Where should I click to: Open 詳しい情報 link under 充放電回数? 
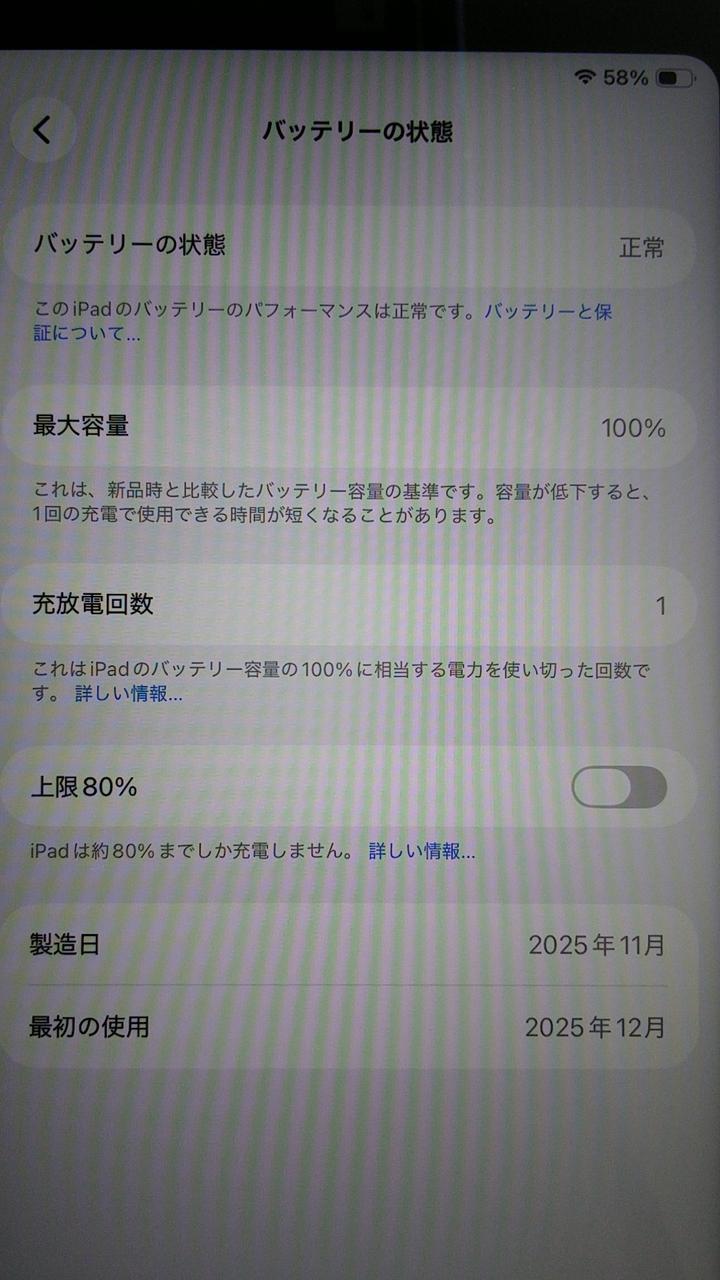coord(128,693)
